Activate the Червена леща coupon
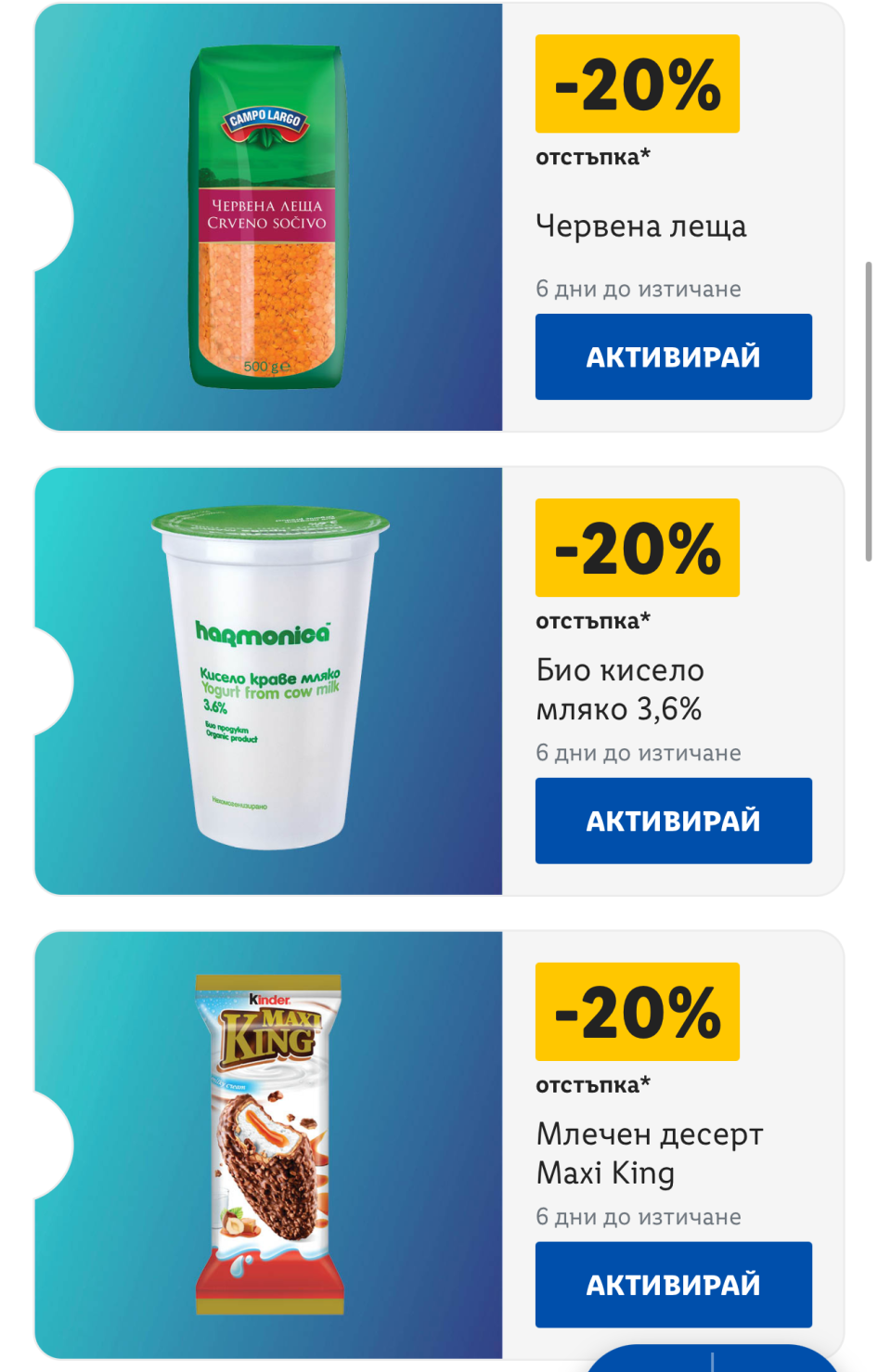Viewport: 878px width, 1372px height. coord(673,356)
